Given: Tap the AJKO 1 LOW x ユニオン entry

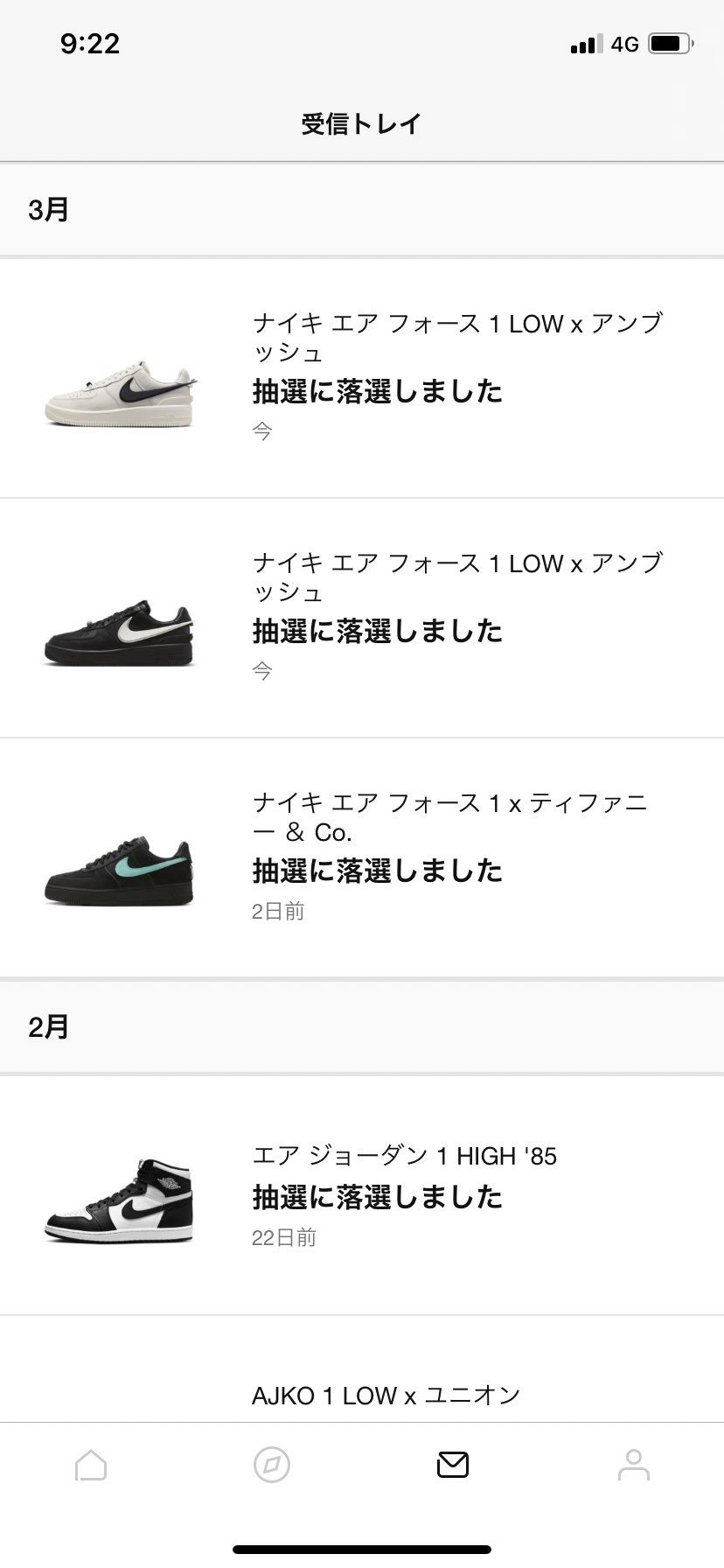Looking at the screenshot, I should point(362,1395).
